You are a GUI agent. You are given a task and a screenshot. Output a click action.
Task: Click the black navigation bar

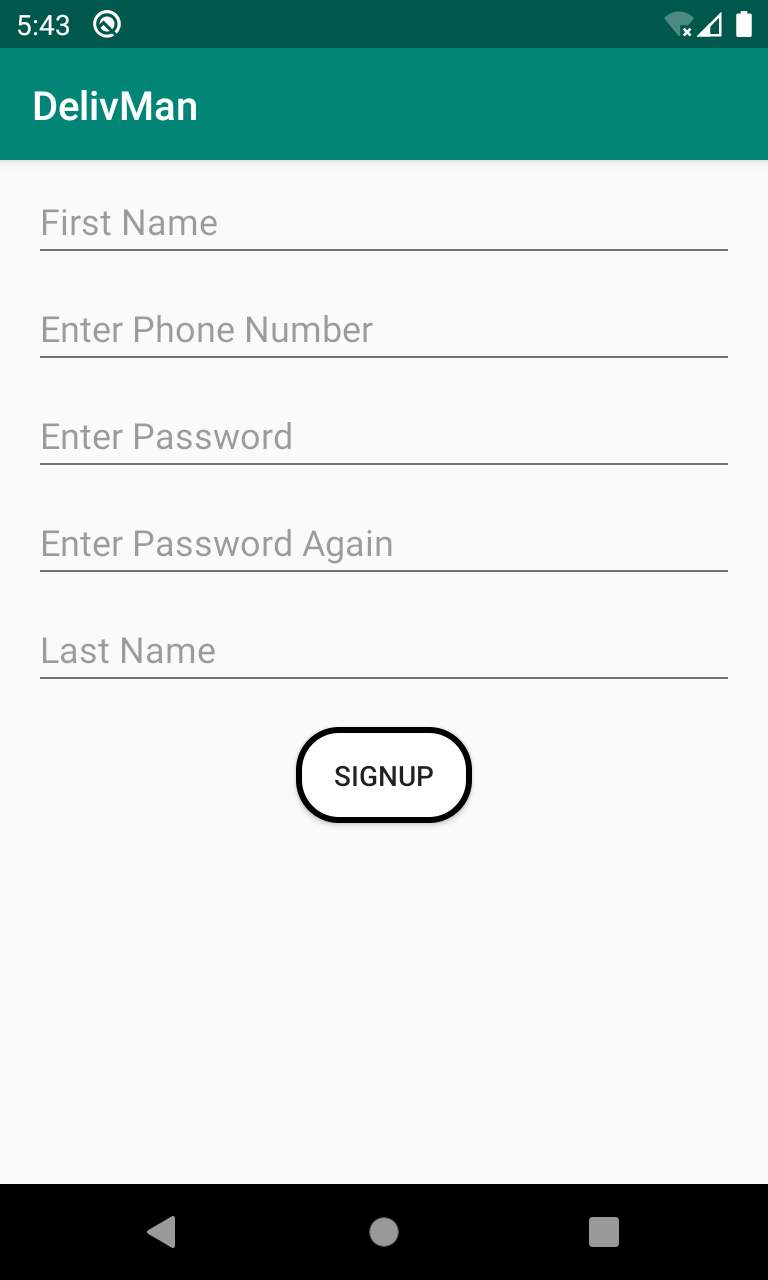[384, 1233]
